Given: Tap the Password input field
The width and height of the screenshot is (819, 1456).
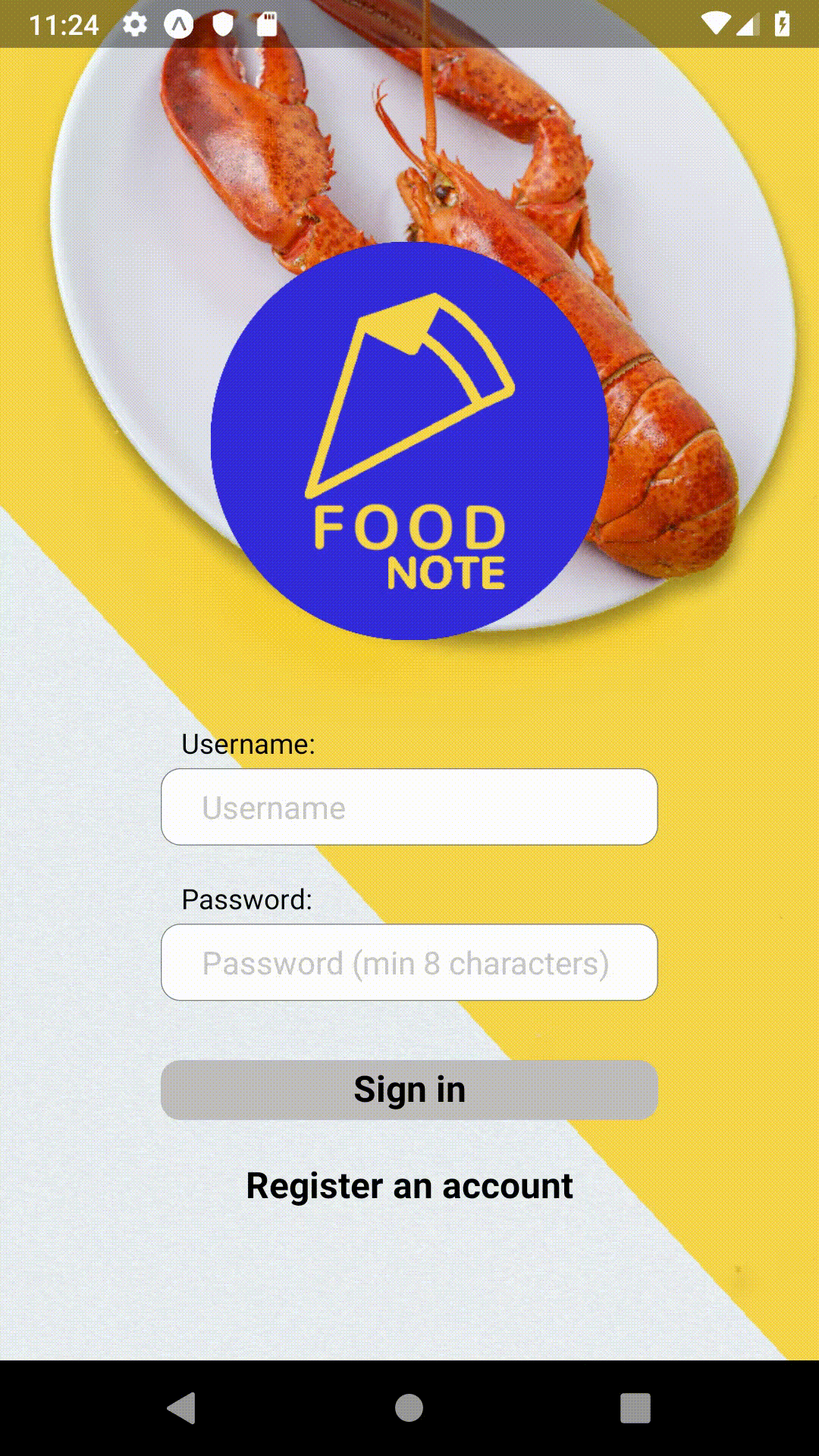Looking at the screenshot, I should click(409, 962).
